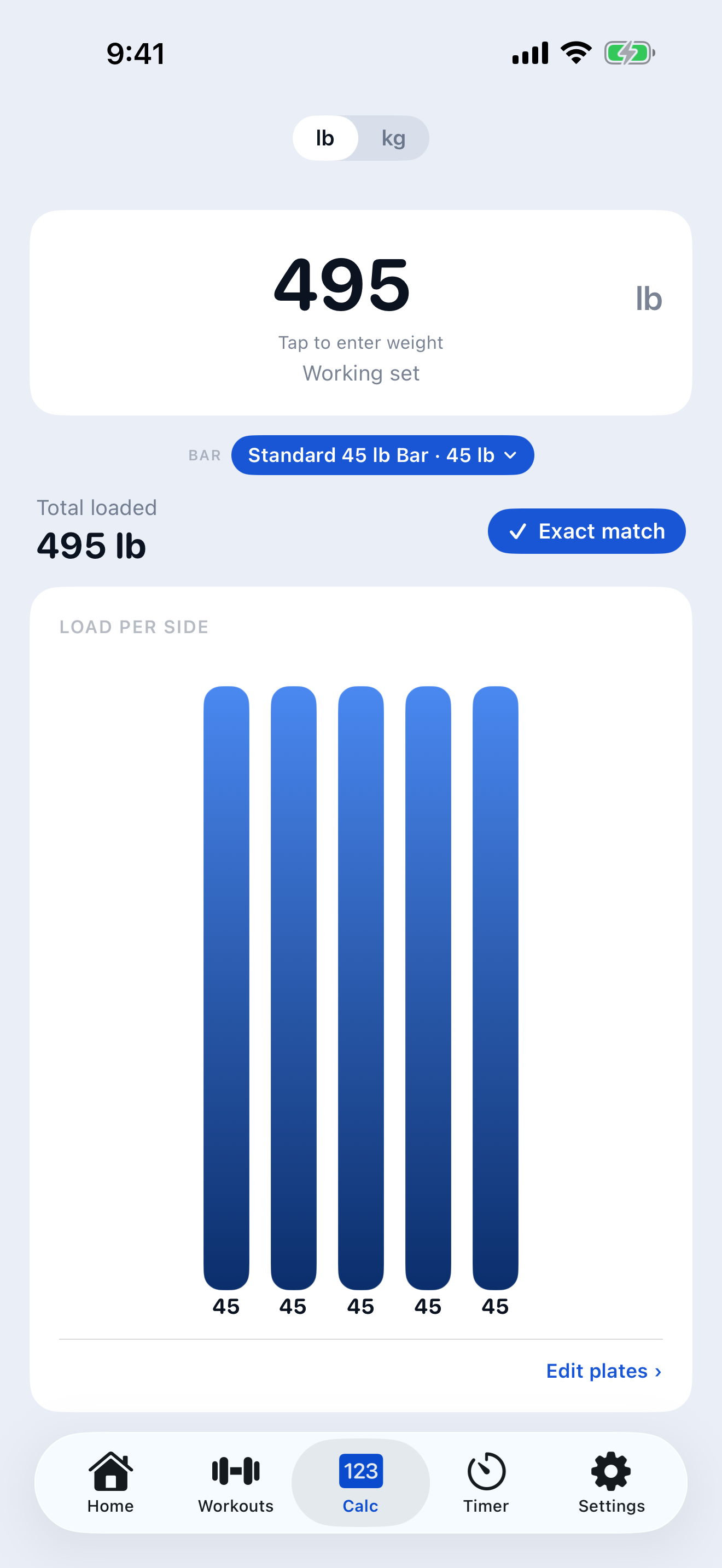Open the Workouts tab
The width and height of the screenshot is (722, 1568).
coord(236,1483)
